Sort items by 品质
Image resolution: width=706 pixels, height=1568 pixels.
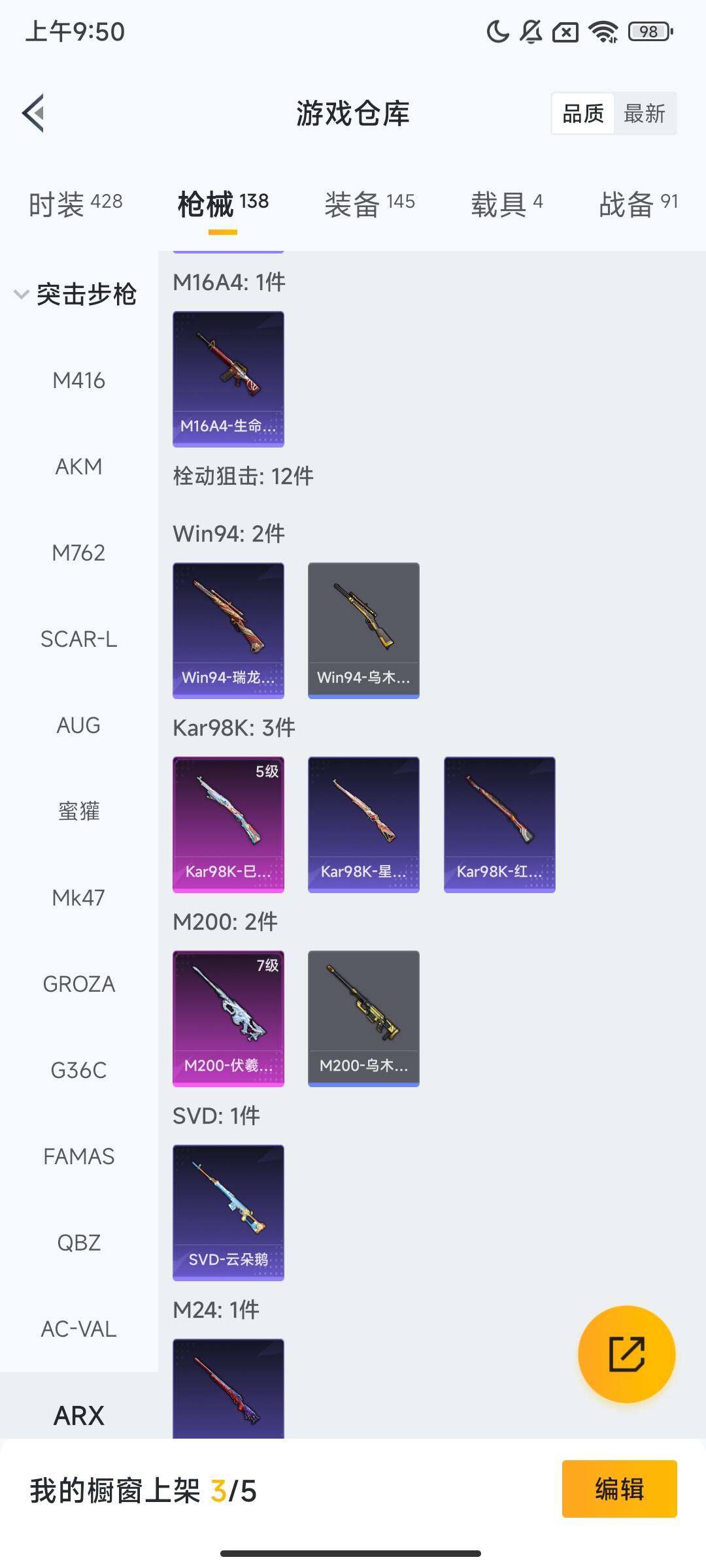(583, 114)
